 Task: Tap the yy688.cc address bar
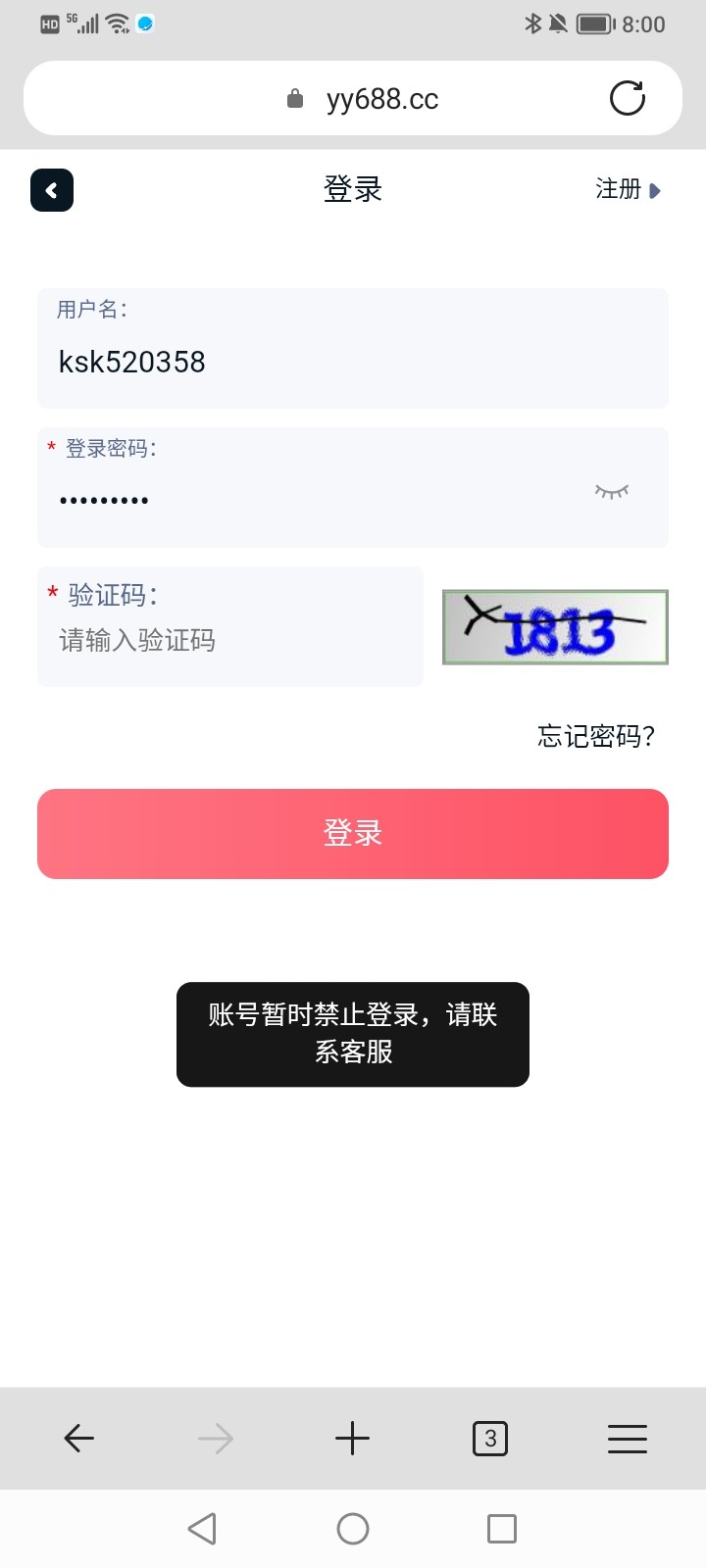382,99
